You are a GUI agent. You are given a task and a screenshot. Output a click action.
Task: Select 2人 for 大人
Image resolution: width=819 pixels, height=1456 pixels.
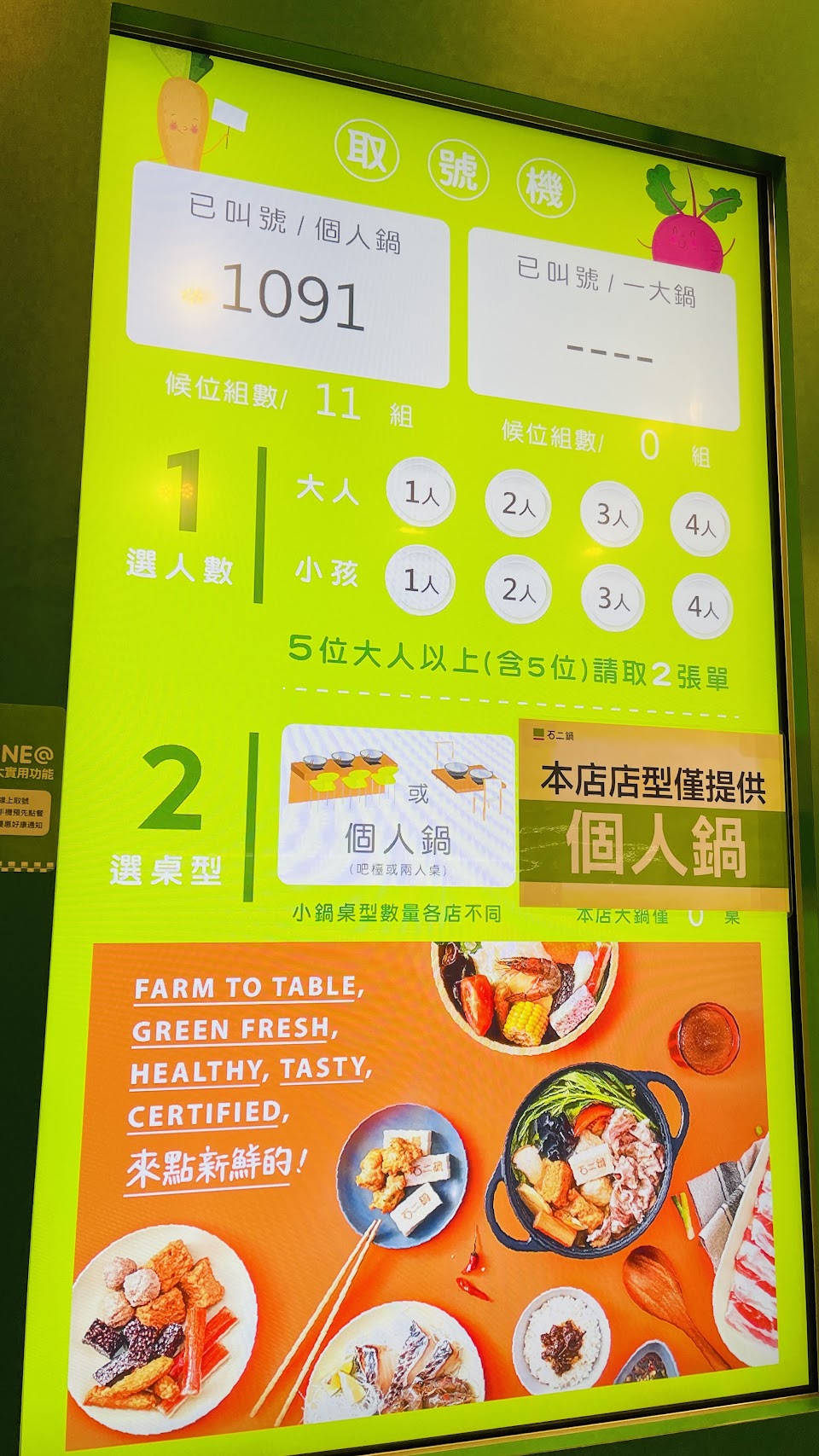519,504
